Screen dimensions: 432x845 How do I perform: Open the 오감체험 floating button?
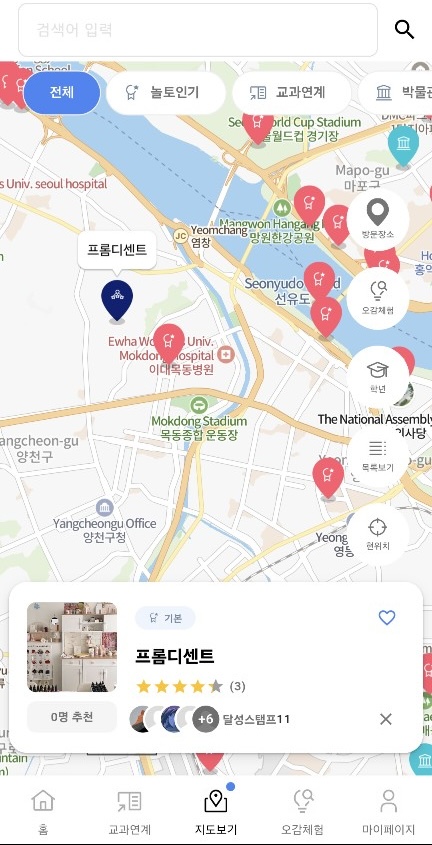tap(378, 297)
